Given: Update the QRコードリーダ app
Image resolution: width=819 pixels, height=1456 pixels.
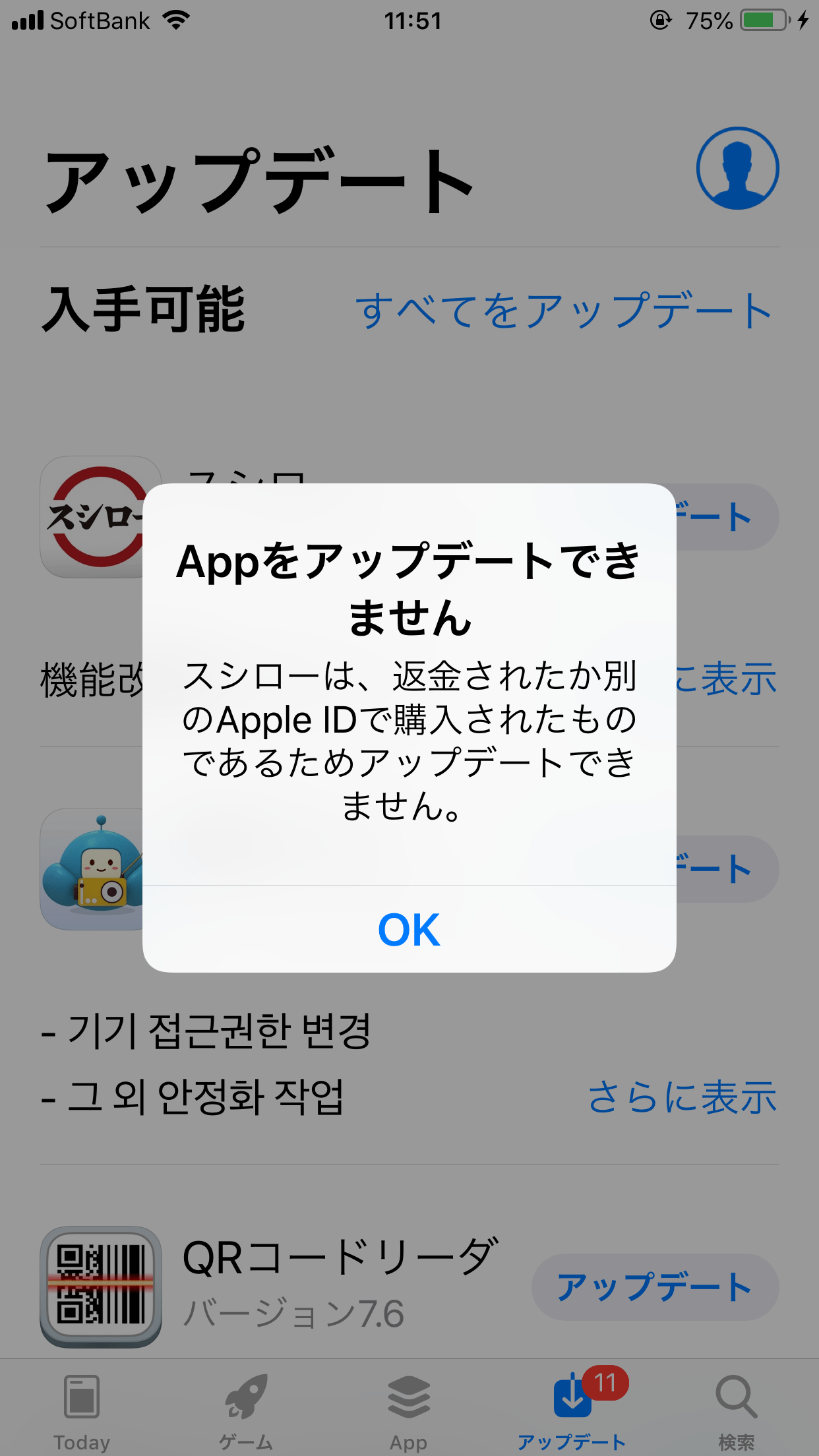Looking at the screenshot, I should pos(655,1287).
